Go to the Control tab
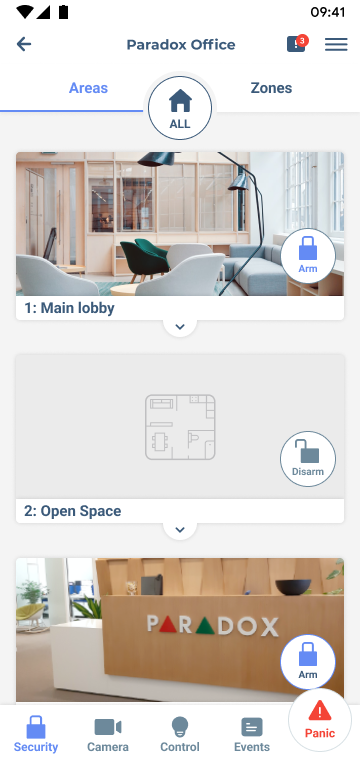The image size is (360, 760). [180, 734]
